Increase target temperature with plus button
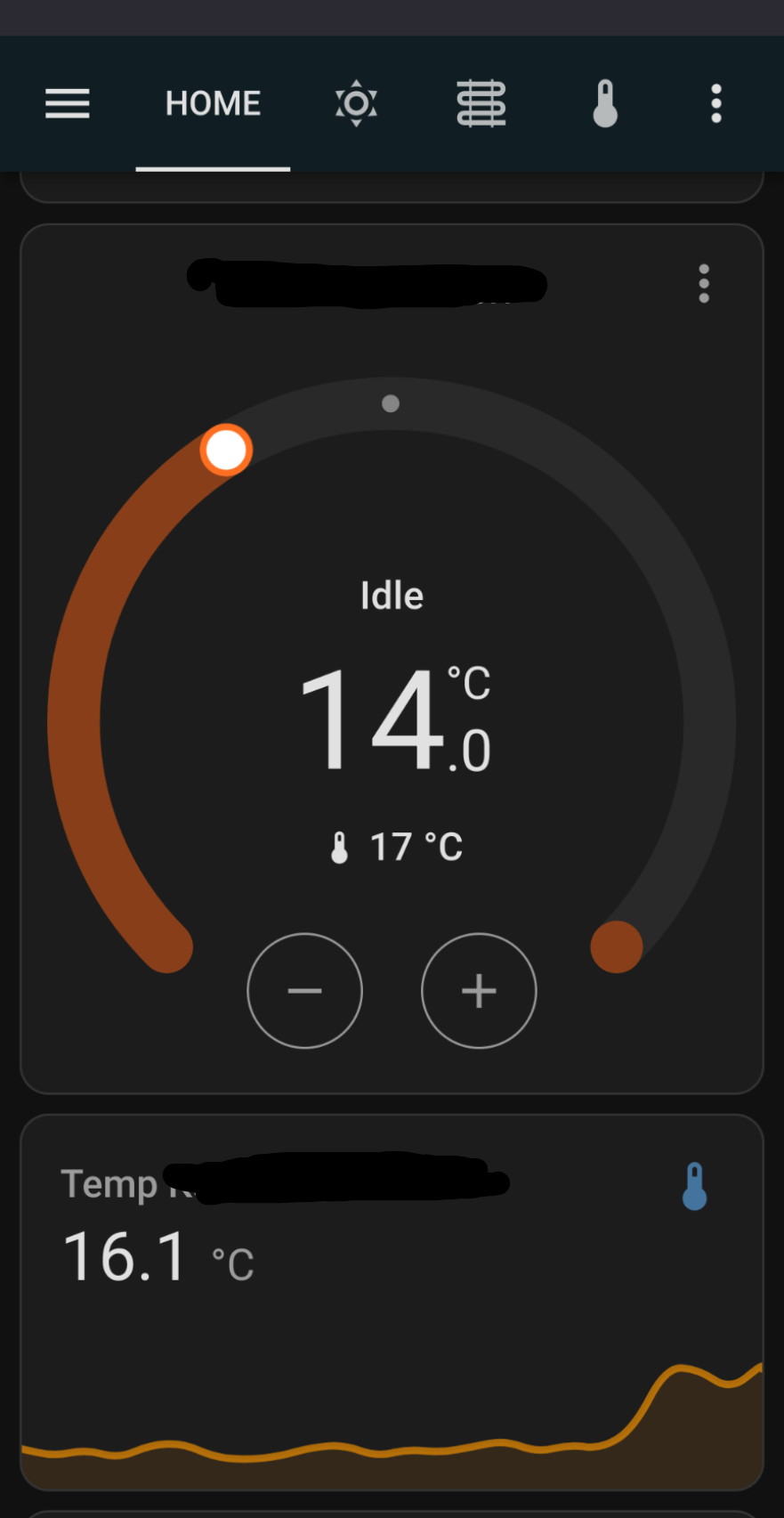The height and width of the screenshot is (1518, 784). coord(479,991)
